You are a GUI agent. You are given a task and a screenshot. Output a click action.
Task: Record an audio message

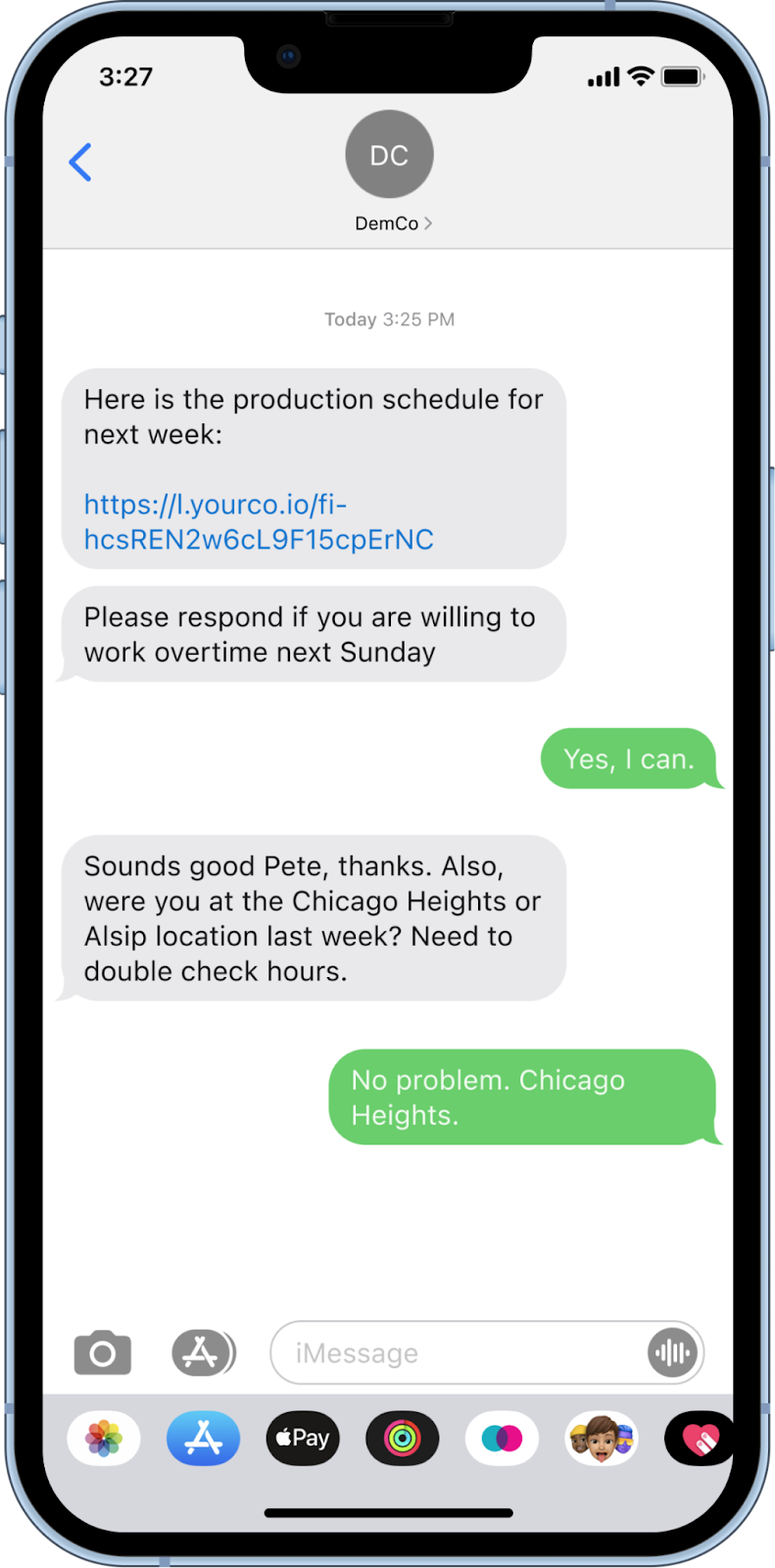click(672, 1353)
